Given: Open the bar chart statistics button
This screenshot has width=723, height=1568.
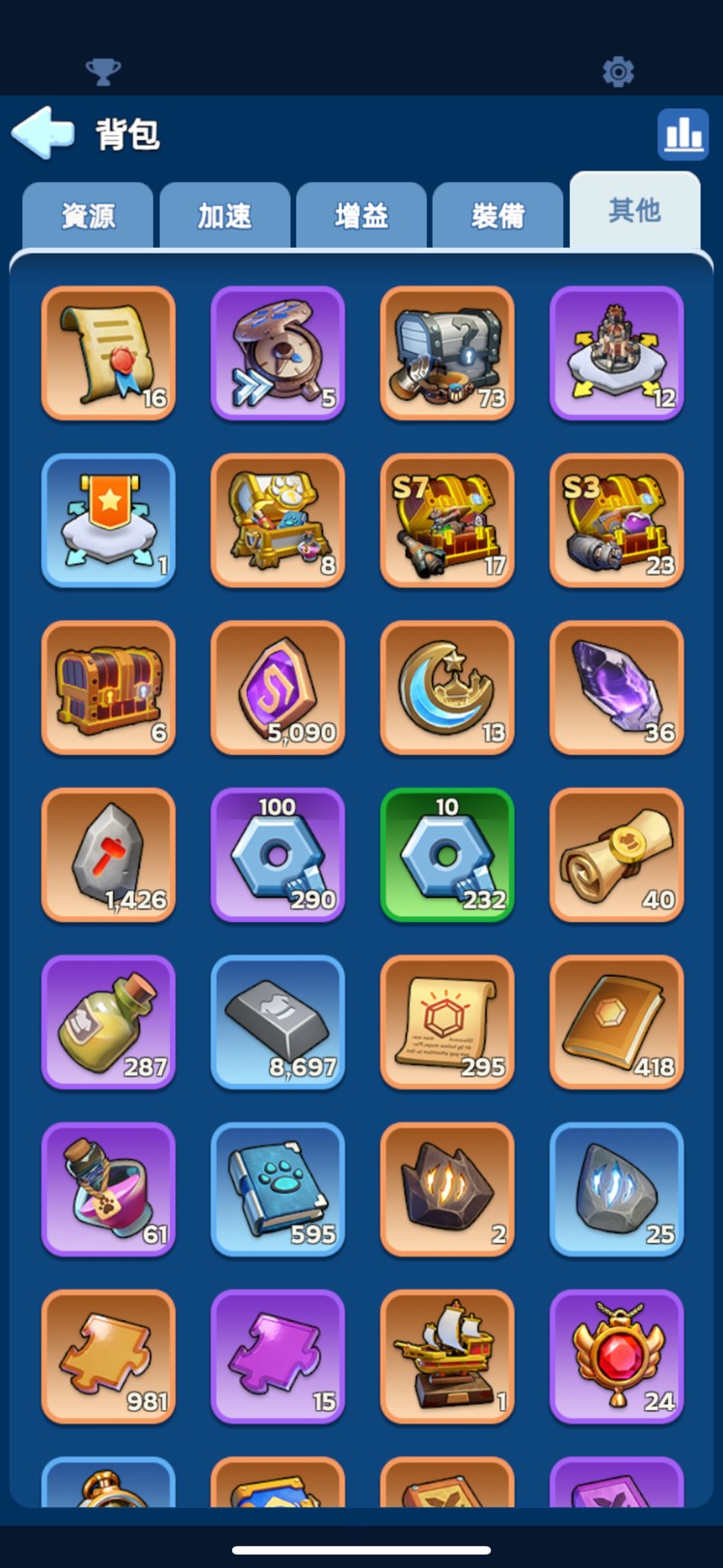Looking at the screenshot, I should click(x=683, y=133).
